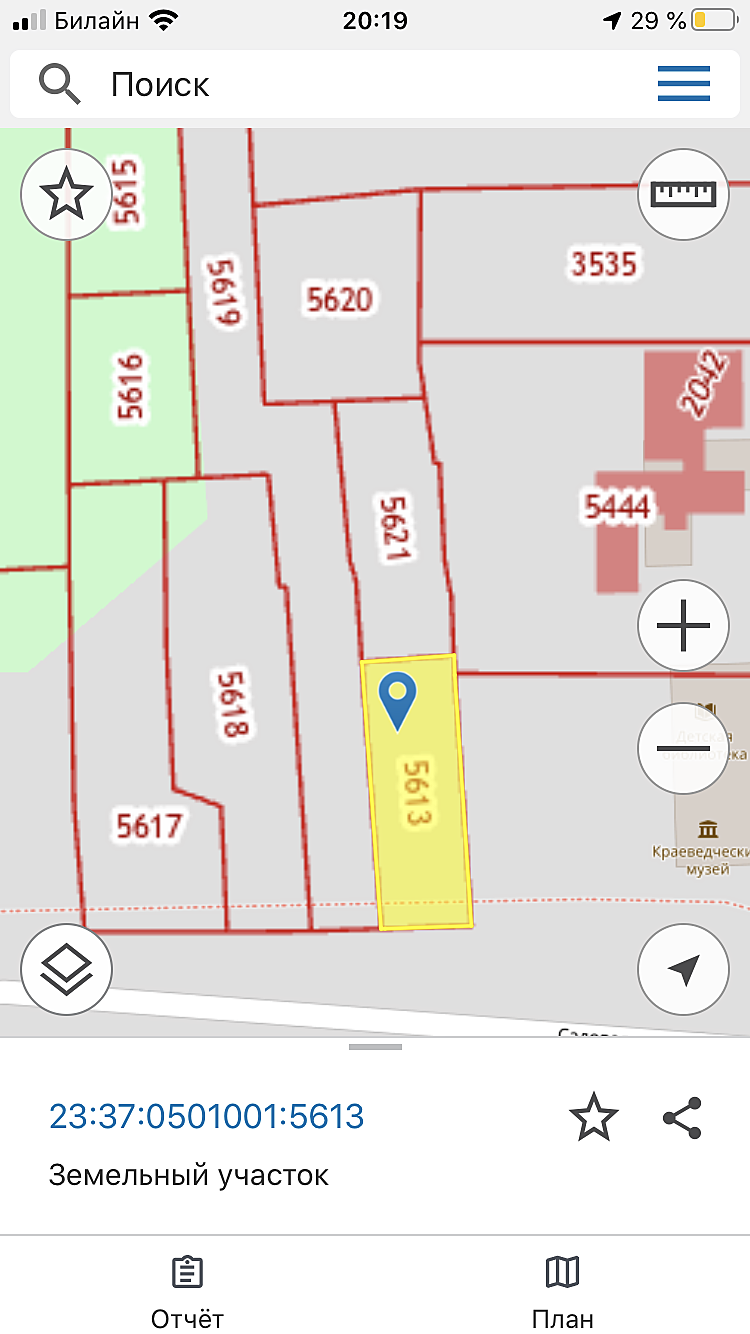
Task: Activate the ruler measurement tool
Action: 684,194
